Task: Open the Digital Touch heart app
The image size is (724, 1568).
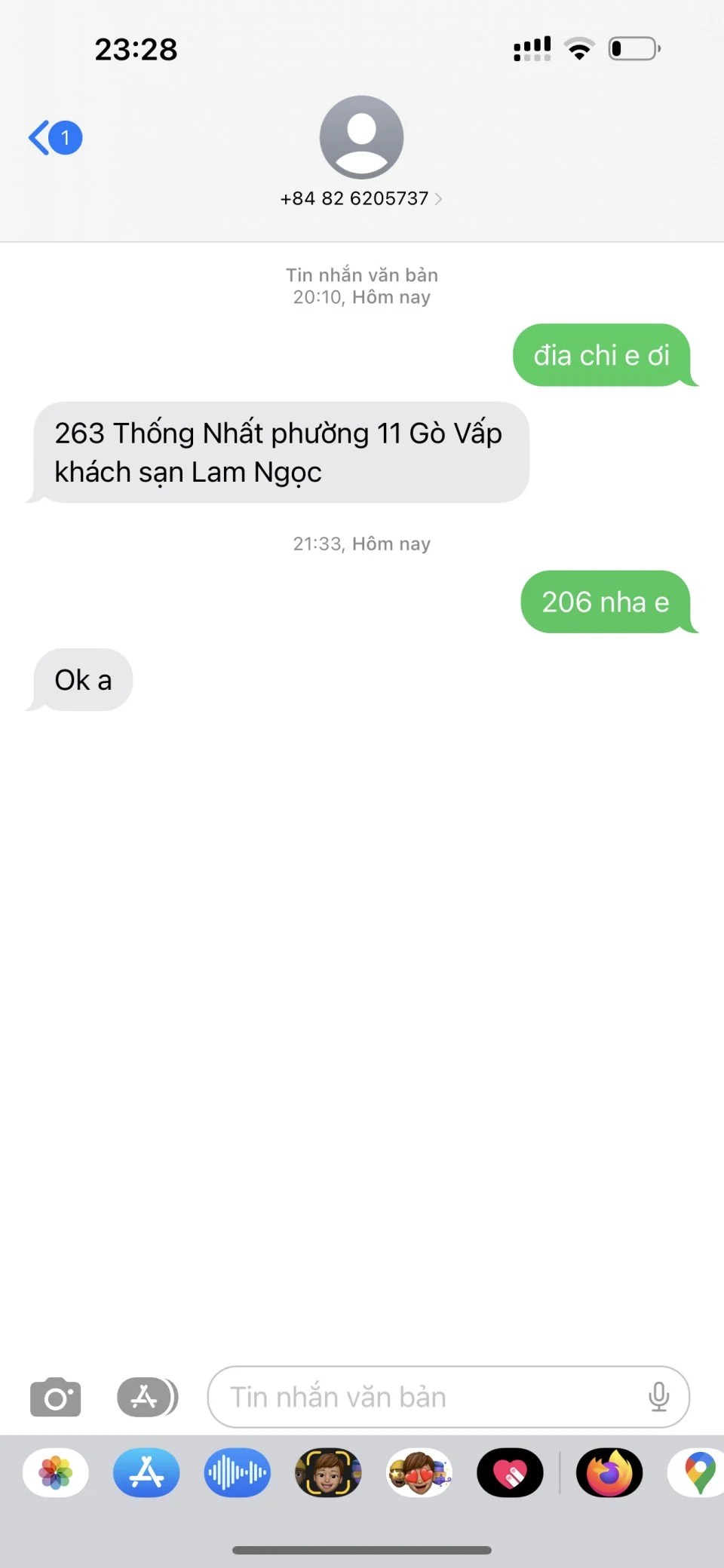Action: [510, 1472]
